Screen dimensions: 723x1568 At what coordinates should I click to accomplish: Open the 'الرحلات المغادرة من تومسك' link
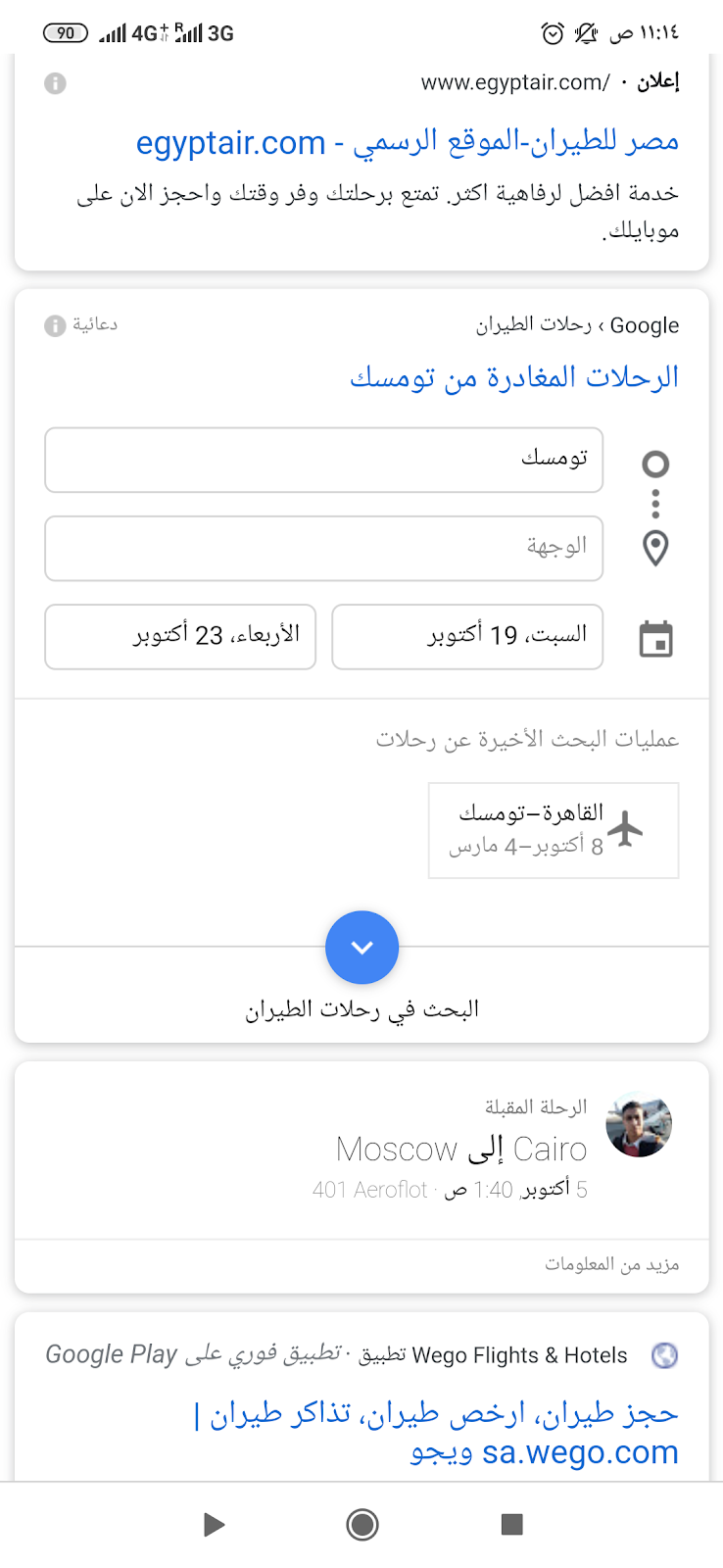[x=514, y=377]
